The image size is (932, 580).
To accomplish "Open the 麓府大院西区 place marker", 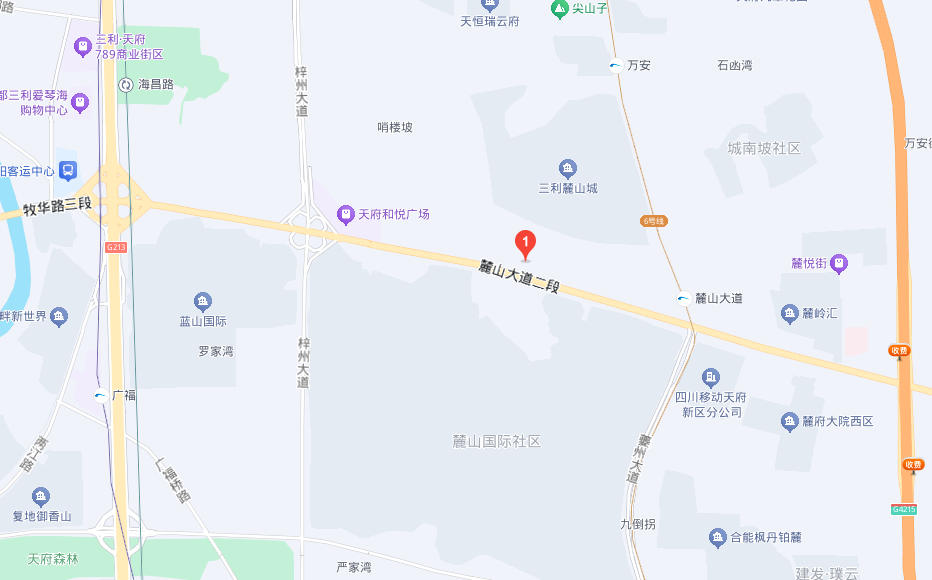I will 790,421.
